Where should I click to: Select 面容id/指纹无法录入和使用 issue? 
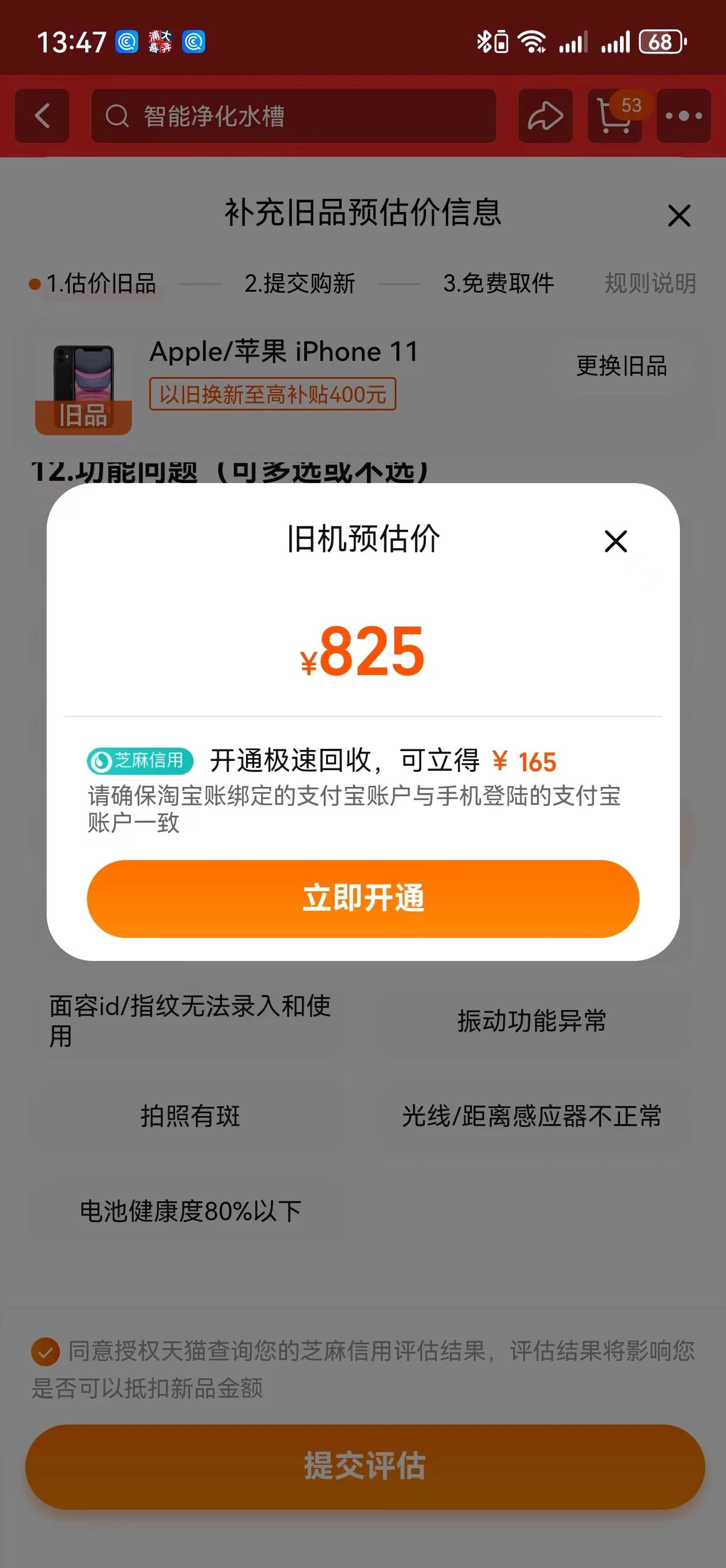coord(190,1020)
